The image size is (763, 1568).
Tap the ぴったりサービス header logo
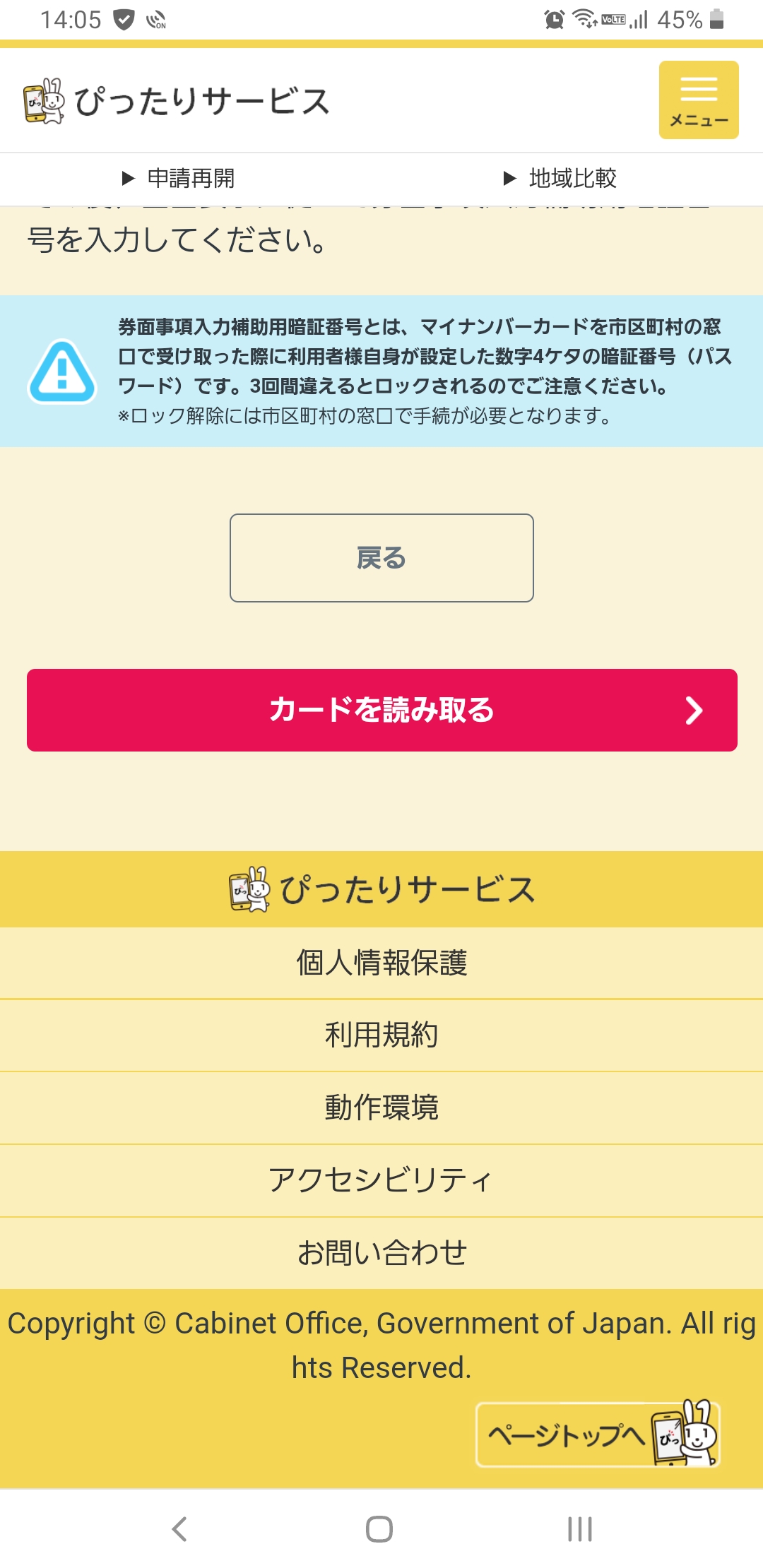click(x=177, y=101)
